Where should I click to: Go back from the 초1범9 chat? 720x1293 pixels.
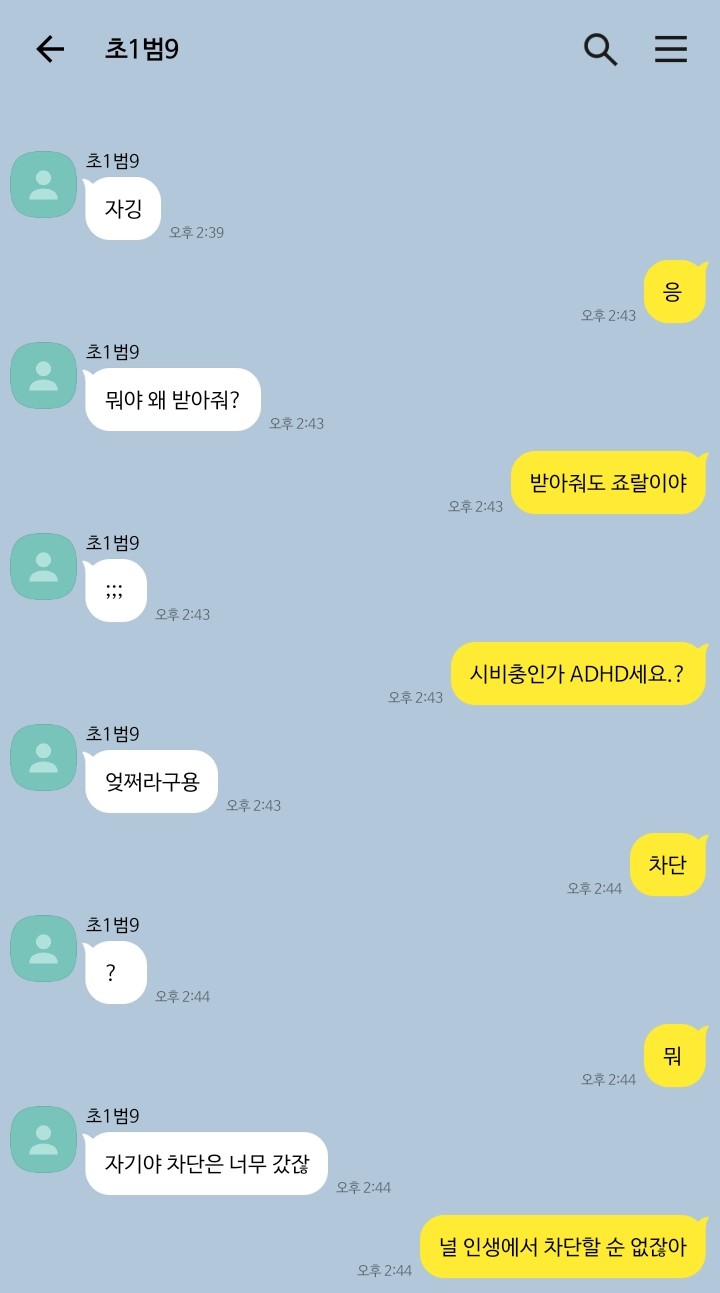point(50,49)
